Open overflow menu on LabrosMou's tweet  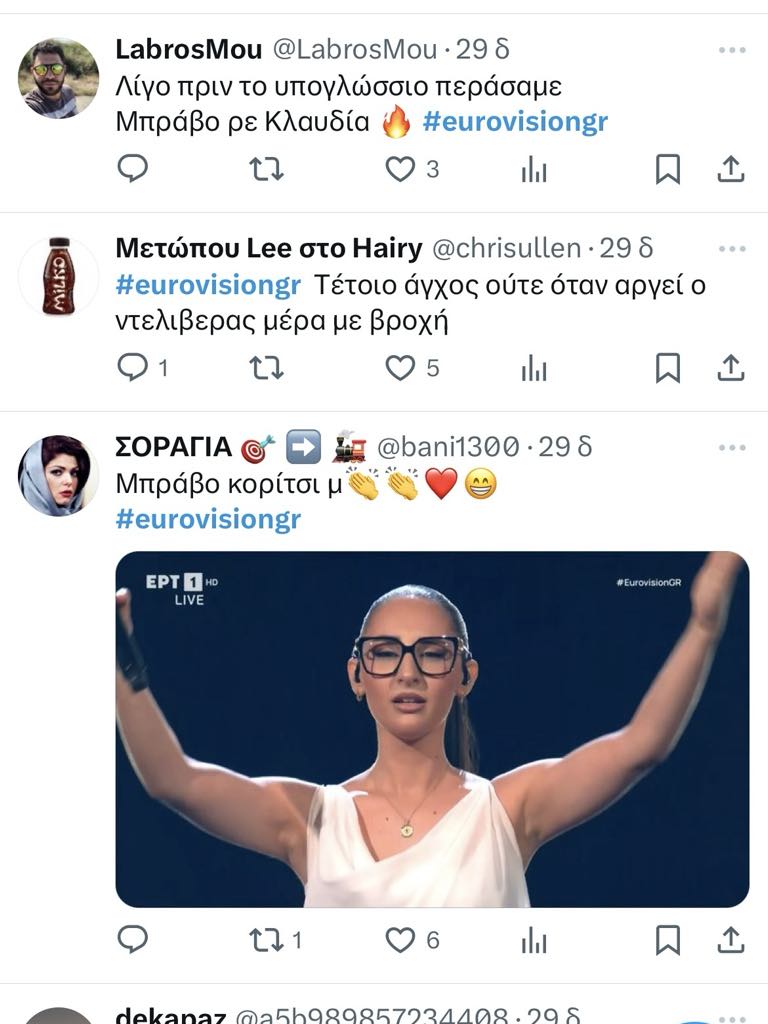[x=732, y=49]
